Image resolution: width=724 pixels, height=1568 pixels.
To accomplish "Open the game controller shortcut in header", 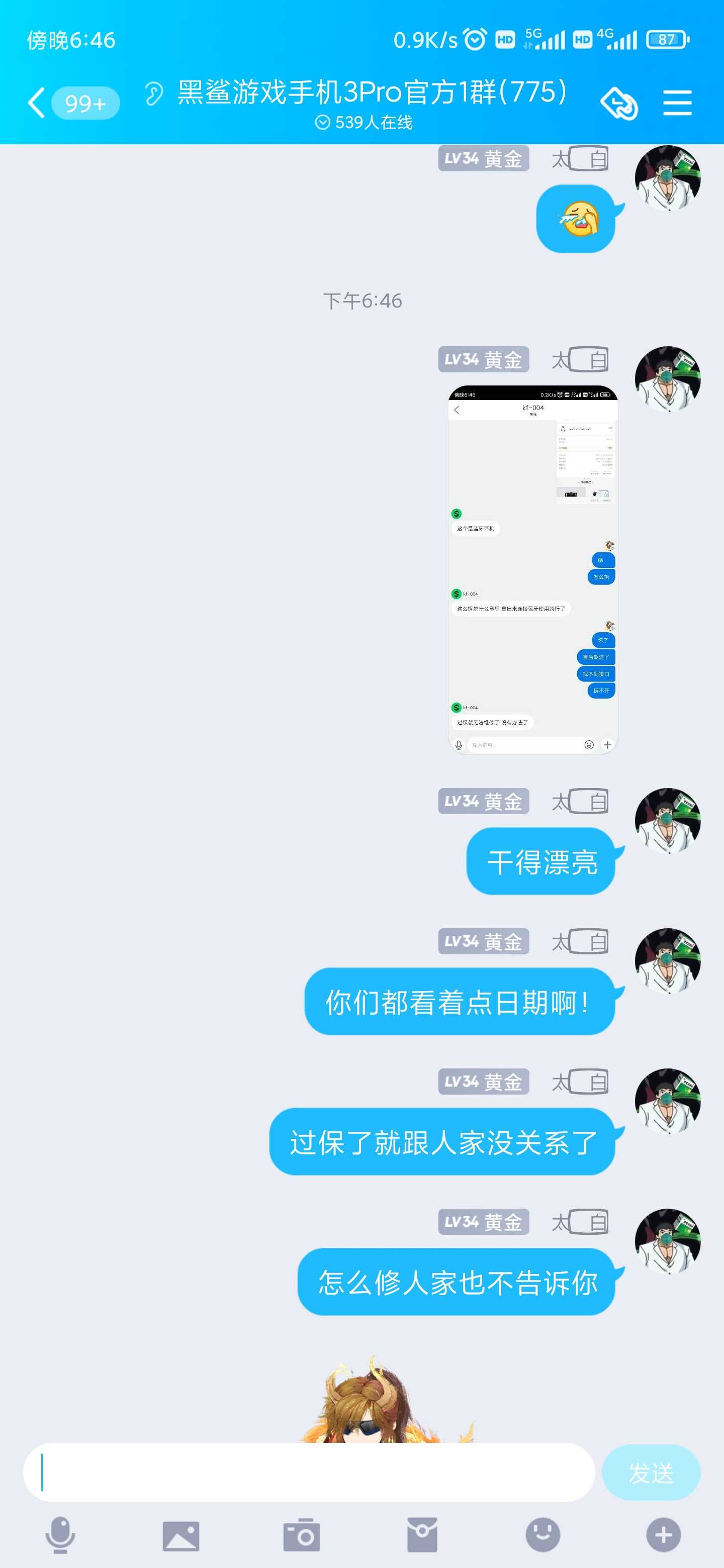I will pyautogui.click(x=618, y=103).
